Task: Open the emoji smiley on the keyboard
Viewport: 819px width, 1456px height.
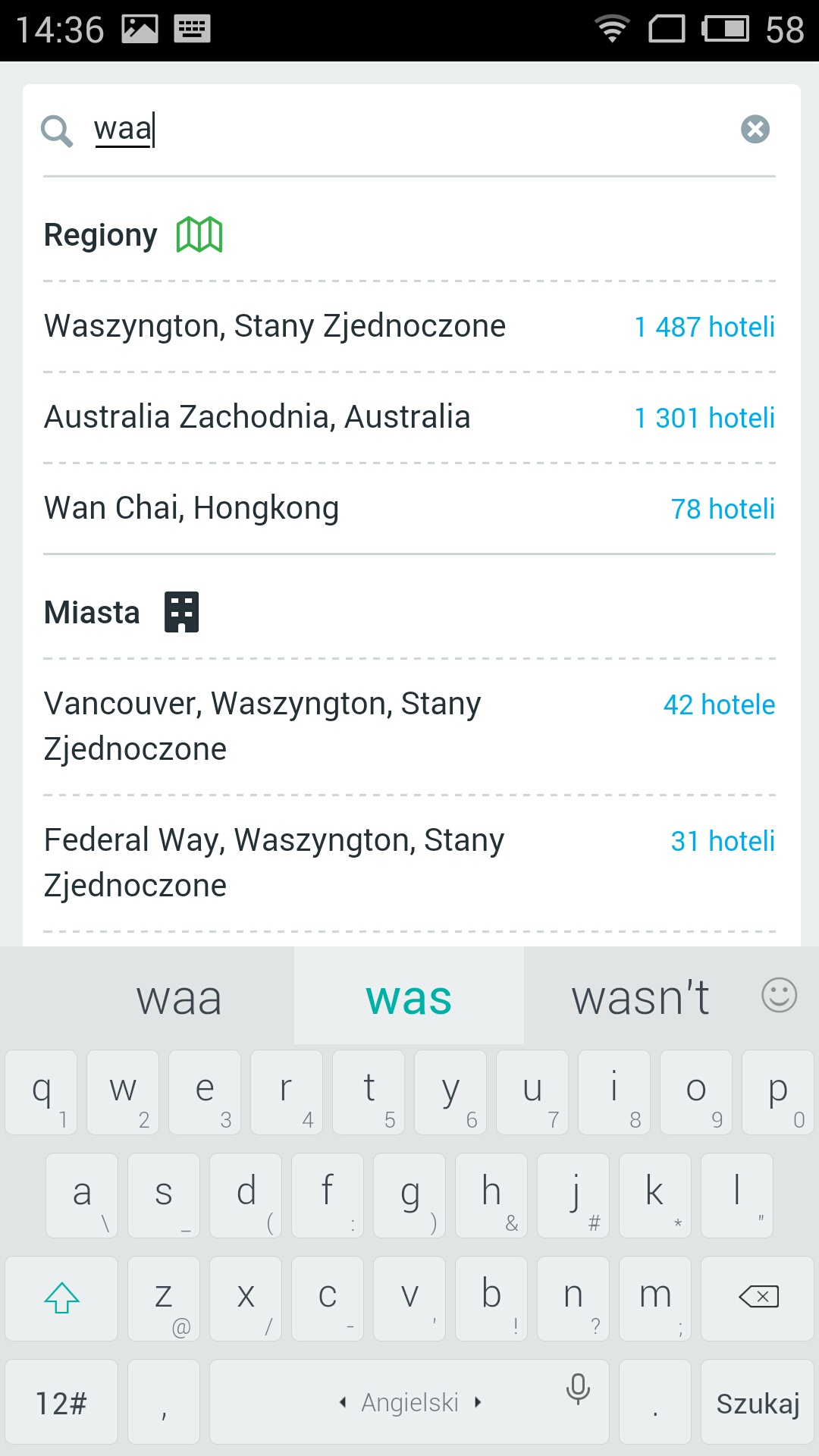Action: point(779,995)
